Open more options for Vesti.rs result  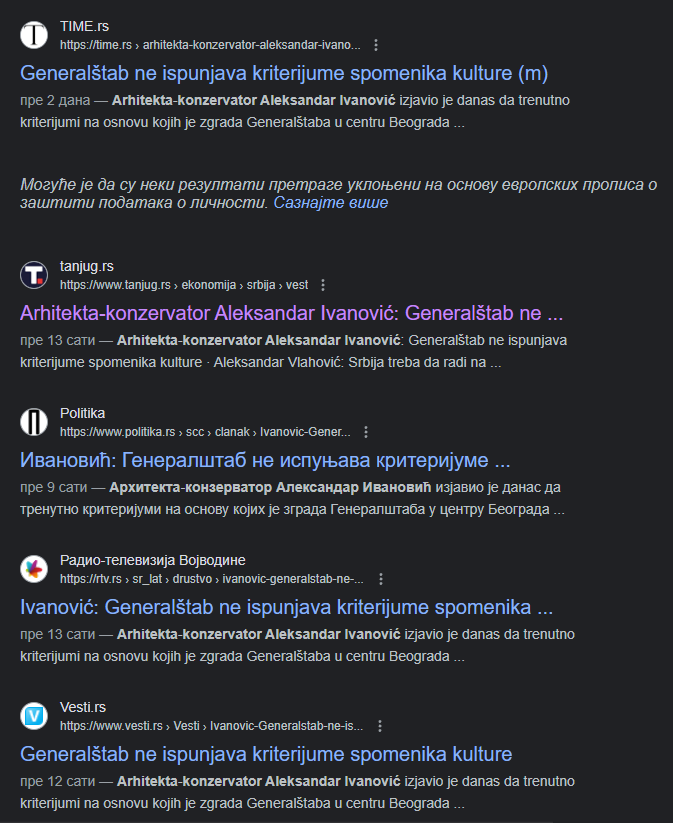point(379,726)
